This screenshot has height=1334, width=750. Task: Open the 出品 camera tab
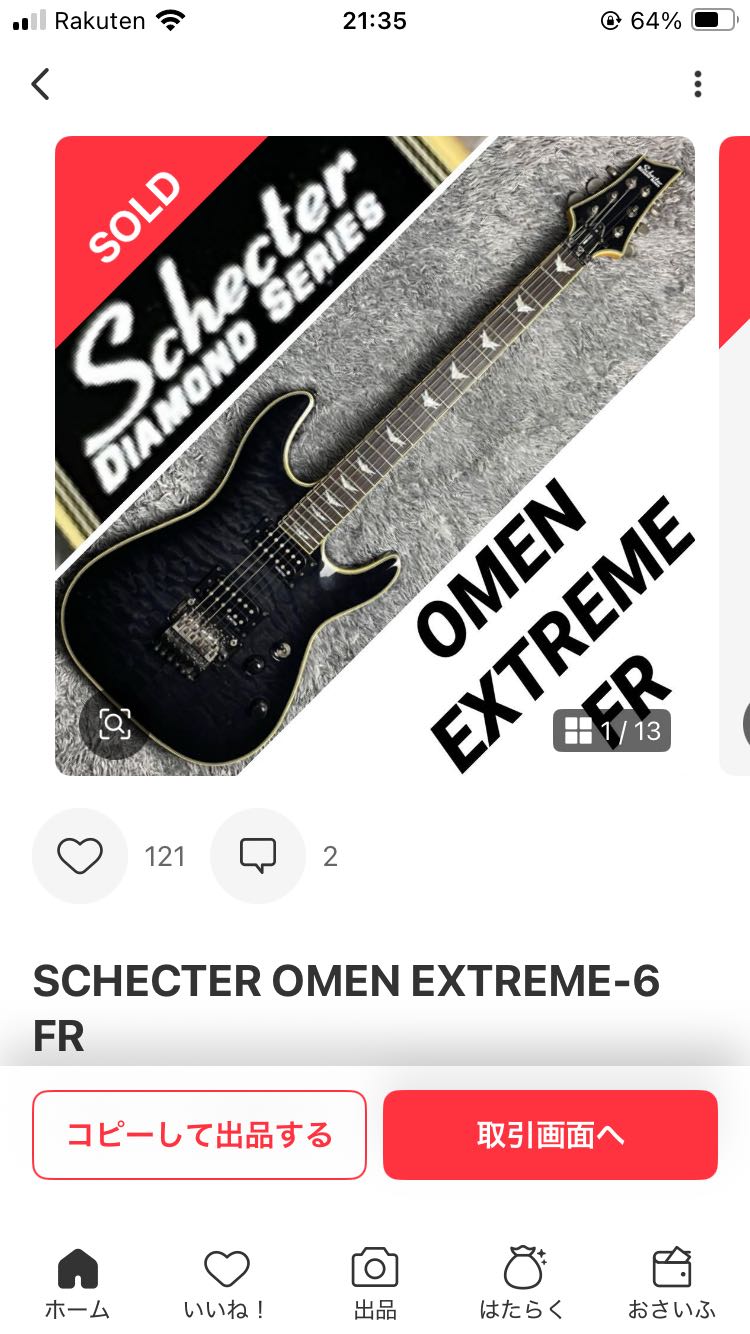coord(375,1283)
